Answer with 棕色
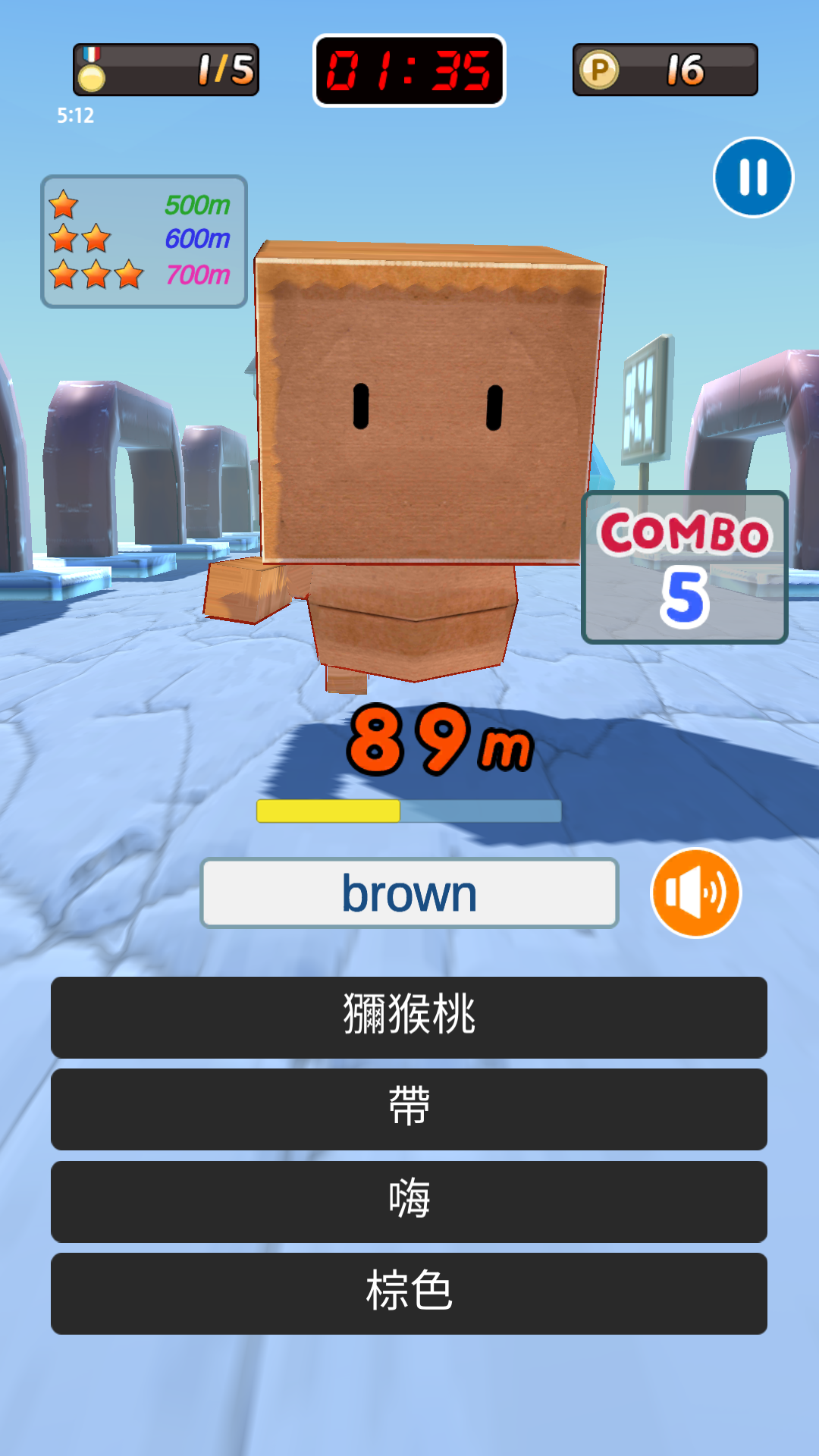The image size is (819, 1456). coord(409,1293)
